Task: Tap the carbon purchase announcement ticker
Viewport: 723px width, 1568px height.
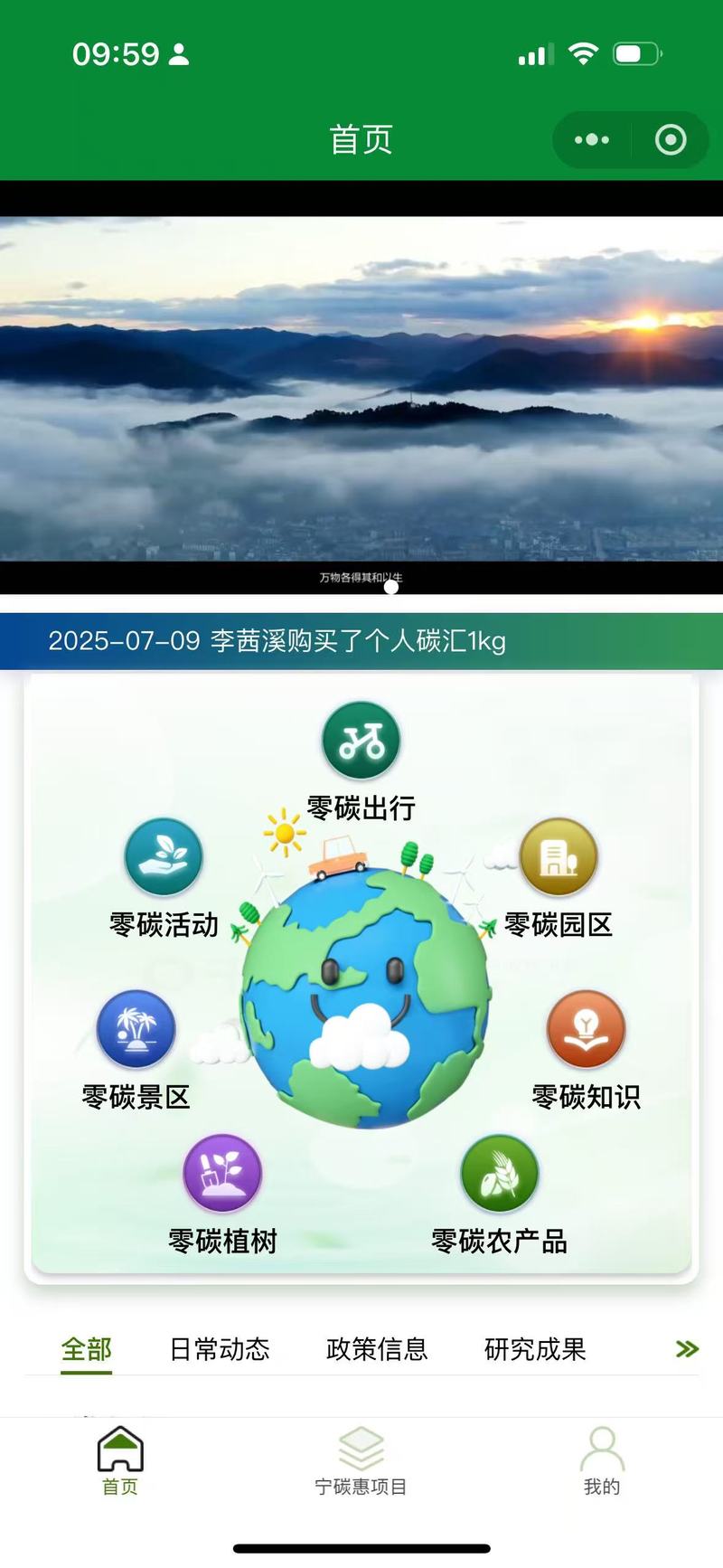Action: pyautogui.click(x=361, y=641)
